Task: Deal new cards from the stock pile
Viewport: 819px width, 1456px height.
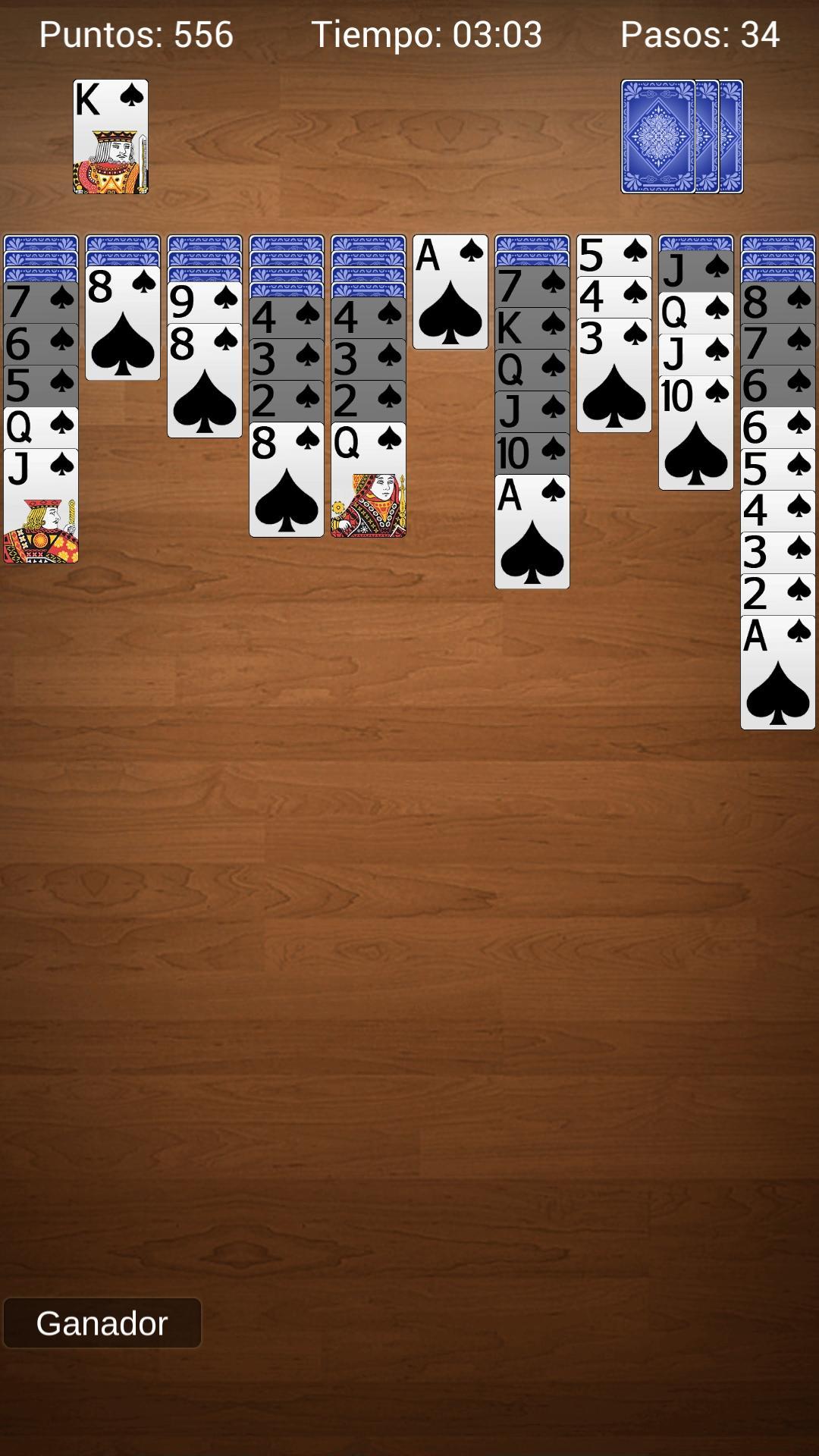Action: pyautogui.click(x=658, y=136)
